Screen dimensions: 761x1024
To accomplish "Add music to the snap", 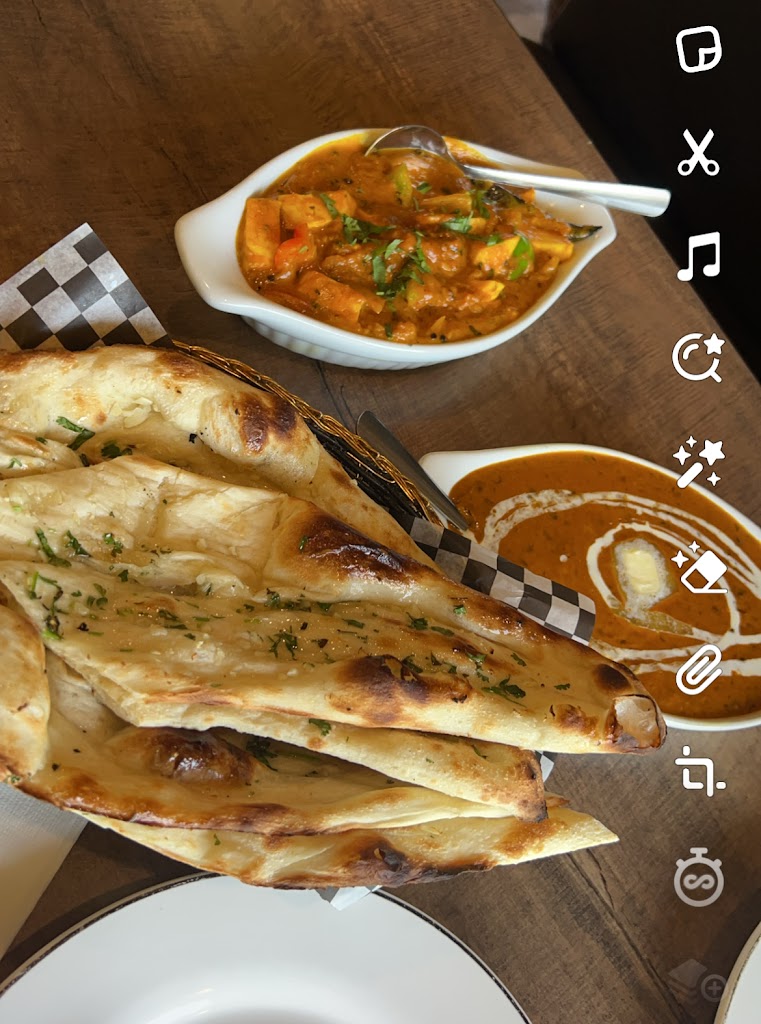I will 698,256.
